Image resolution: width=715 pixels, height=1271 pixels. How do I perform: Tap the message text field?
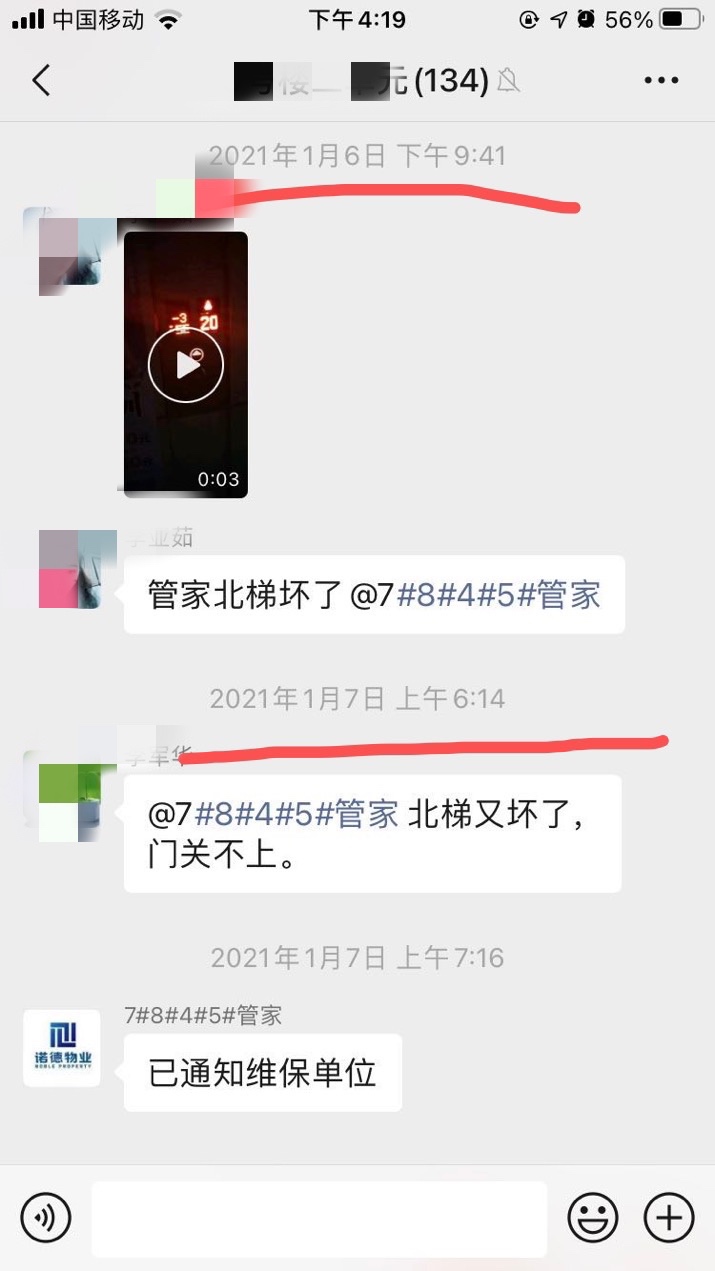(x=319, y=1218)
